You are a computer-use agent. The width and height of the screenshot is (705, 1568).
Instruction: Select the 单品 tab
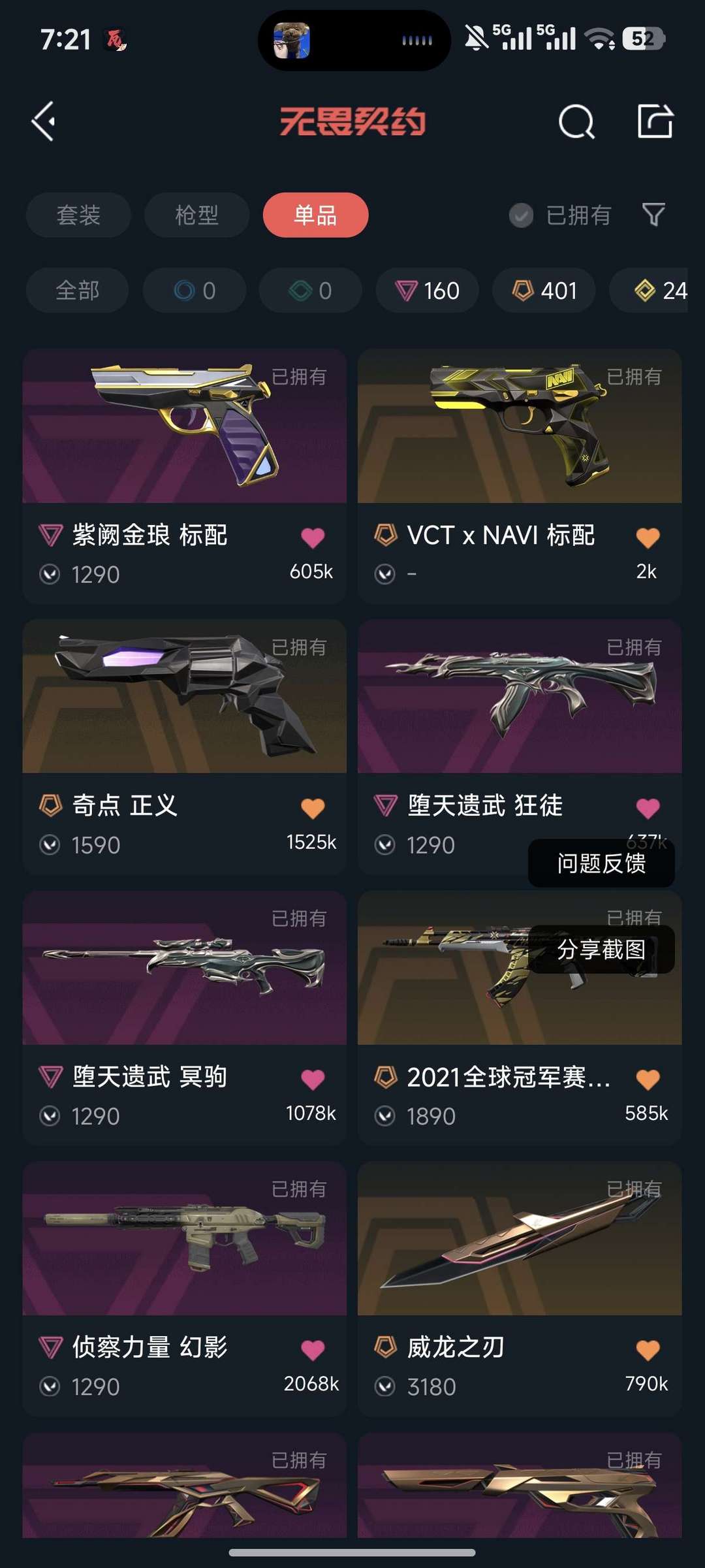click(x=315, y=215)
